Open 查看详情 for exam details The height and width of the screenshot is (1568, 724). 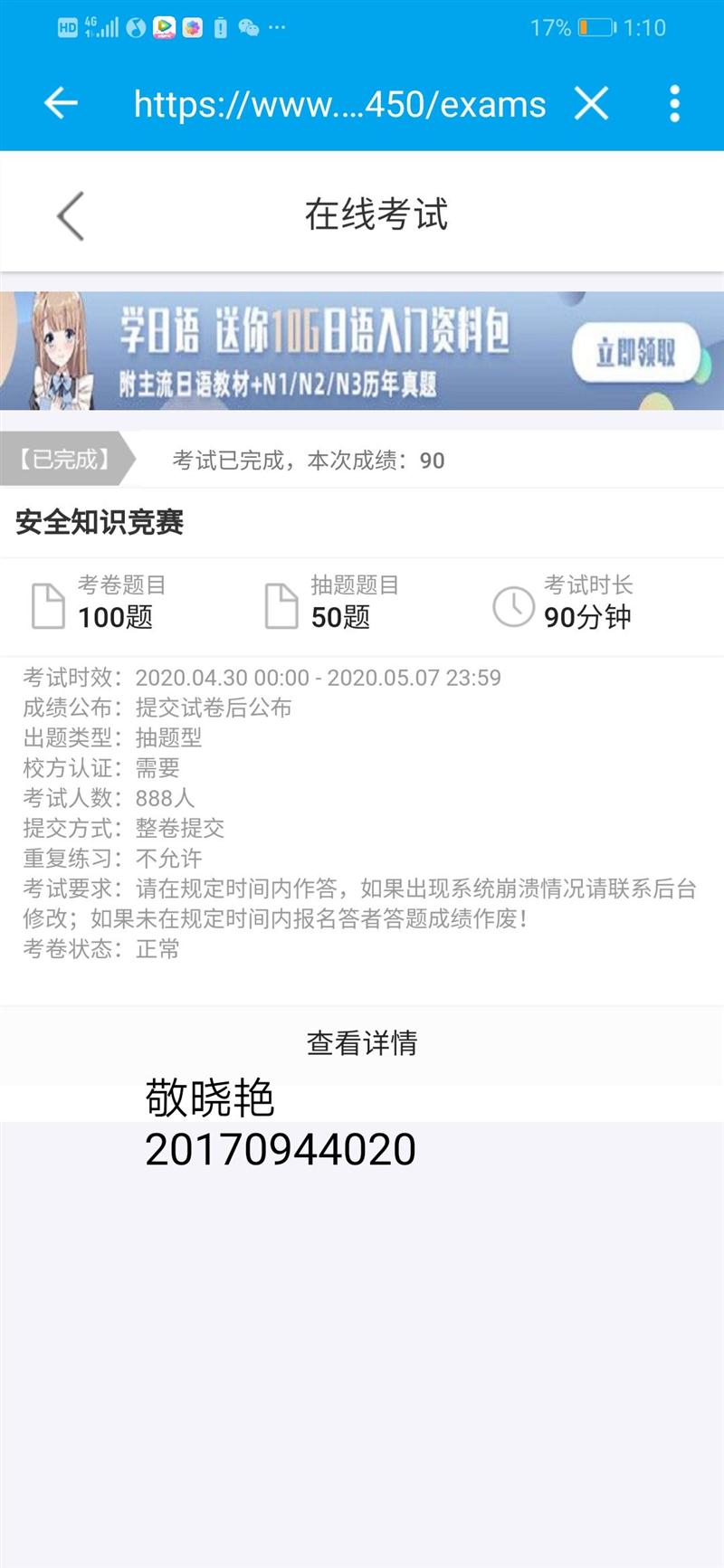(362, 1043)
